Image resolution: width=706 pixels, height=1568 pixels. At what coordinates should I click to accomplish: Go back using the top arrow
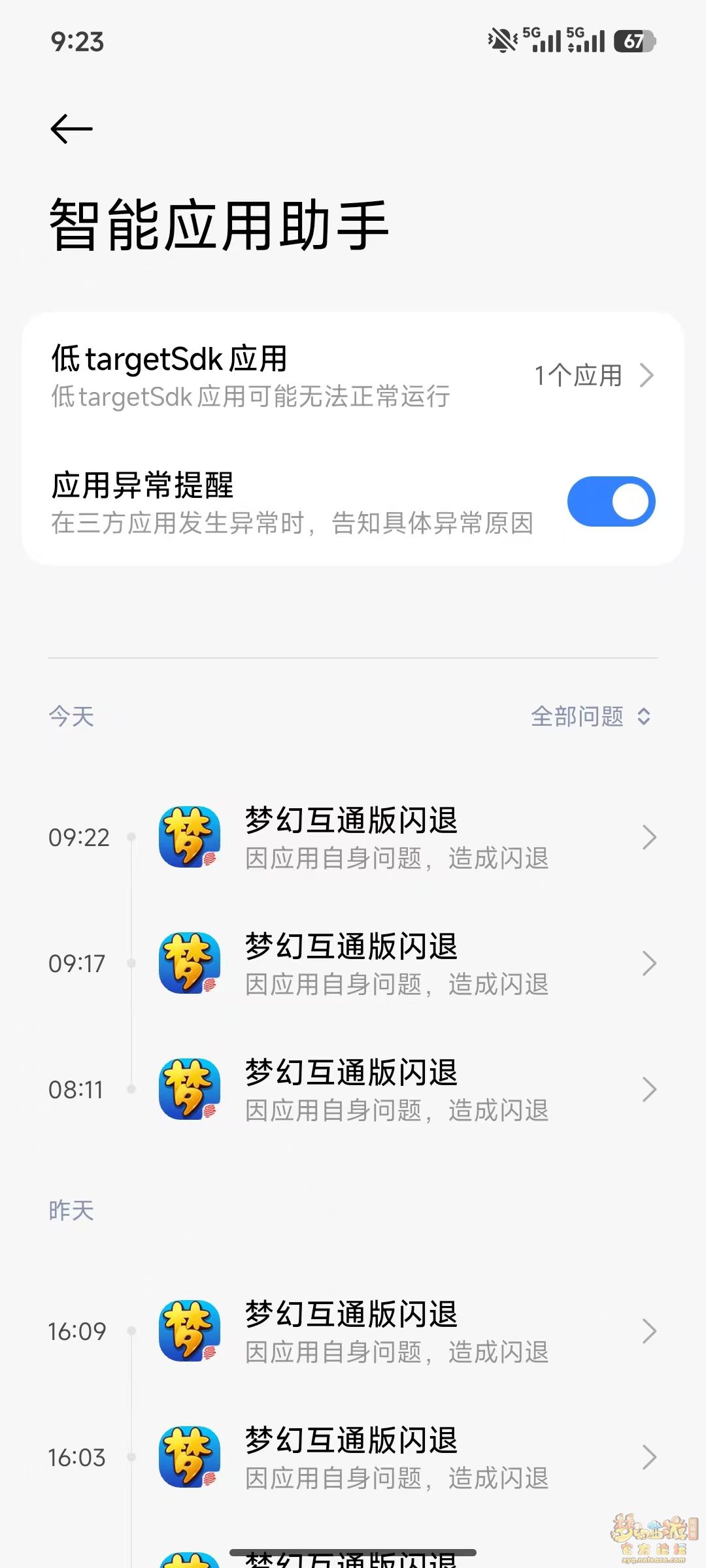[71, 129]
